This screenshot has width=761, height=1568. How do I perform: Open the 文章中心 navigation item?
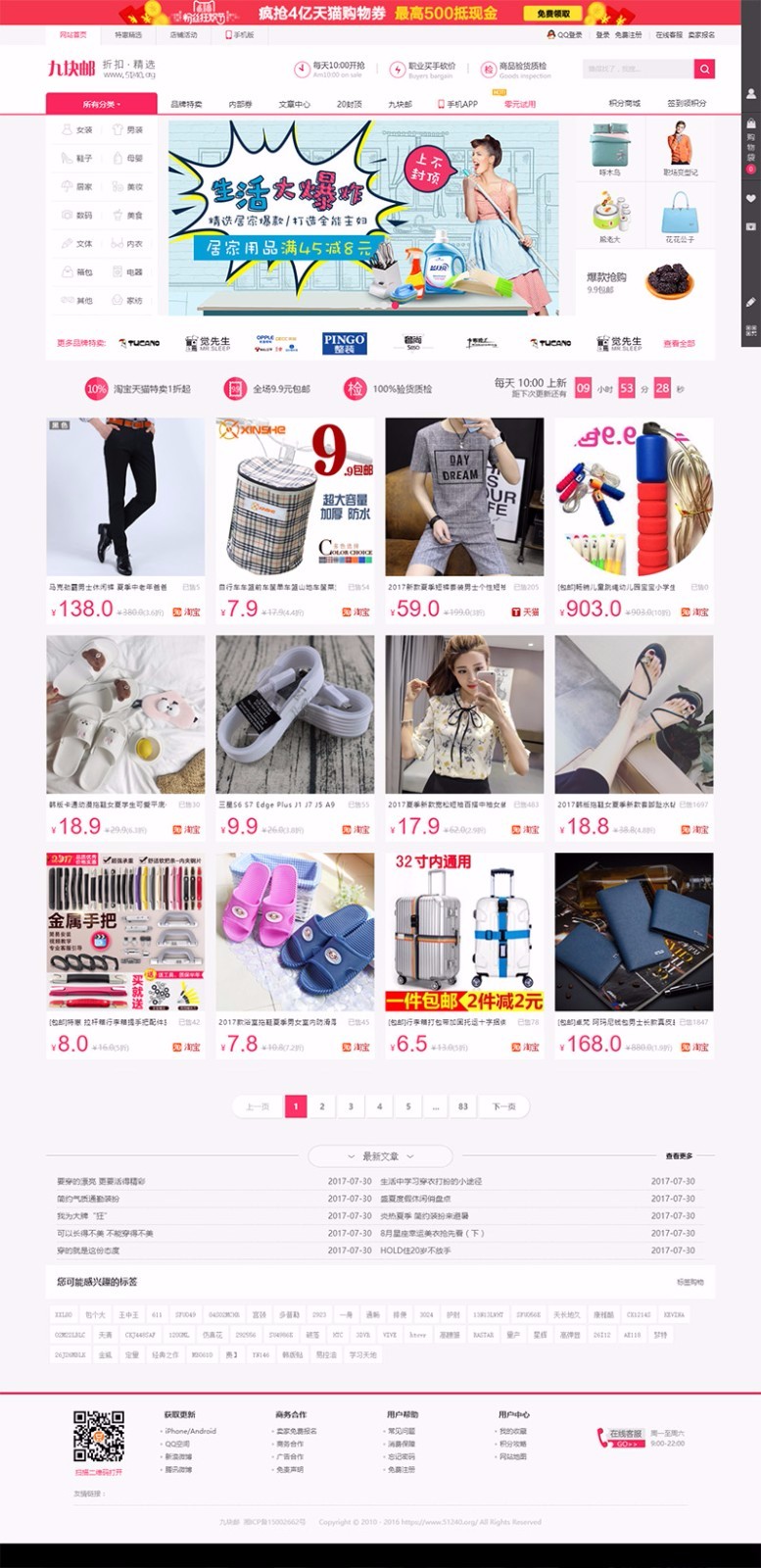[x=294, y=104]
